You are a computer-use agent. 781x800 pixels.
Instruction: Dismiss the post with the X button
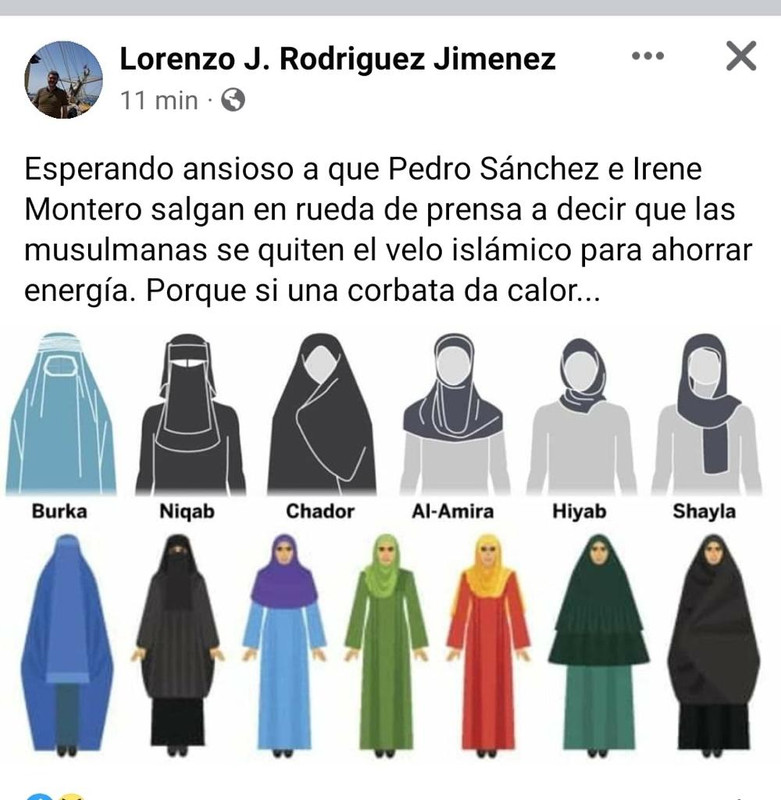coord(740,57)
